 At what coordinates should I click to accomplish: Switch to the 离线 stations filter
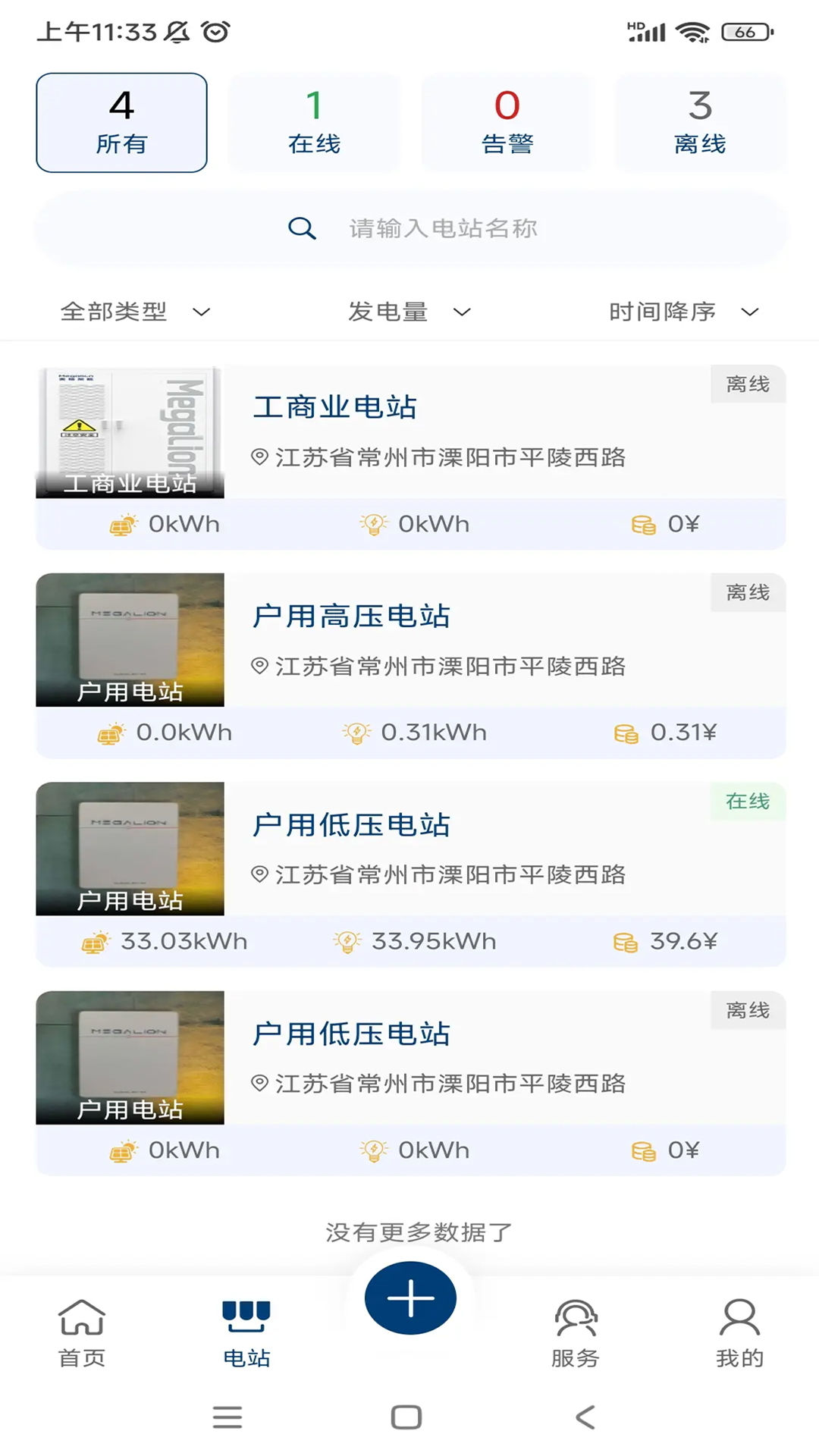[x=700, y=123]
